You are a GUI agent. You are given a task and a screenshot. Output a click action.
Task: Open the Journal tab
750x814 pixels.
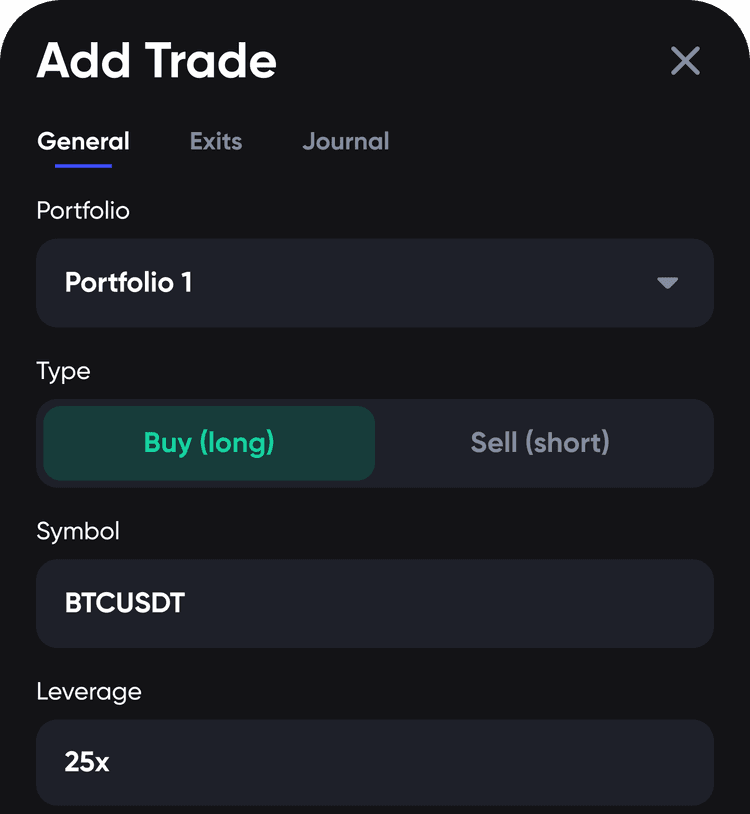(345, 141)
